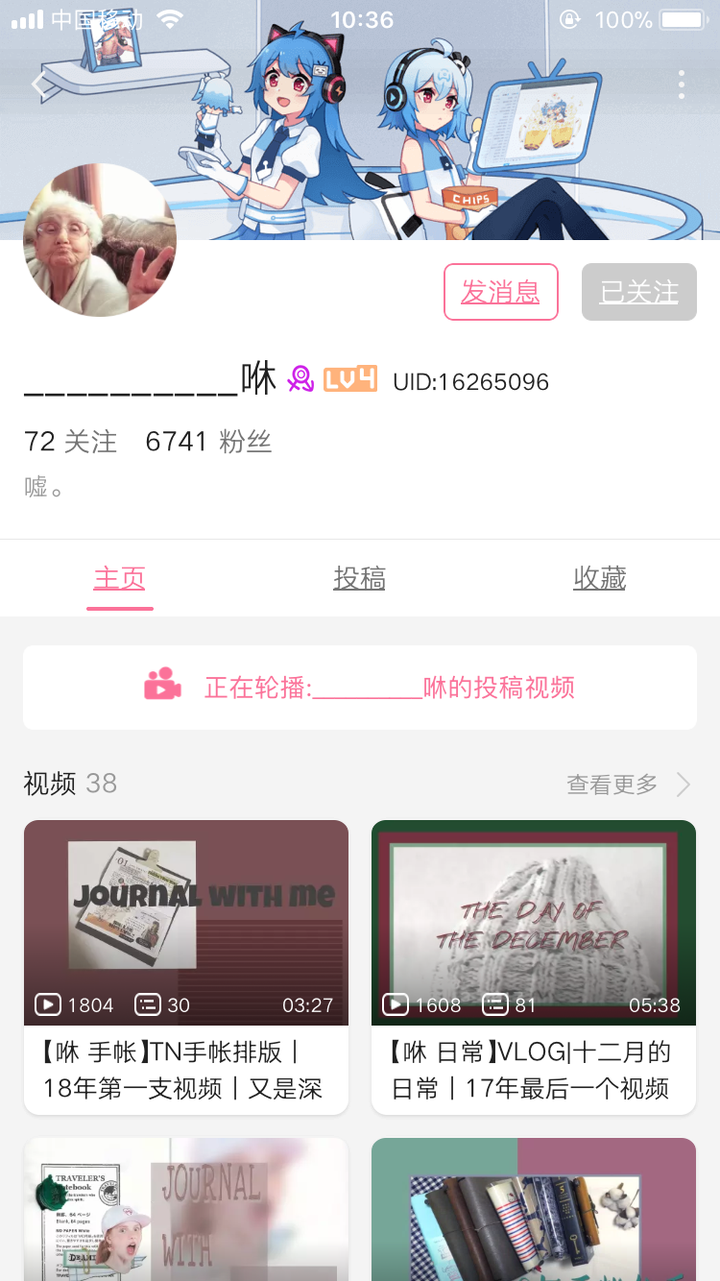View the 72 关注 following list
The height and width of the screenshot is (1281, 720).
pos(70,441)
